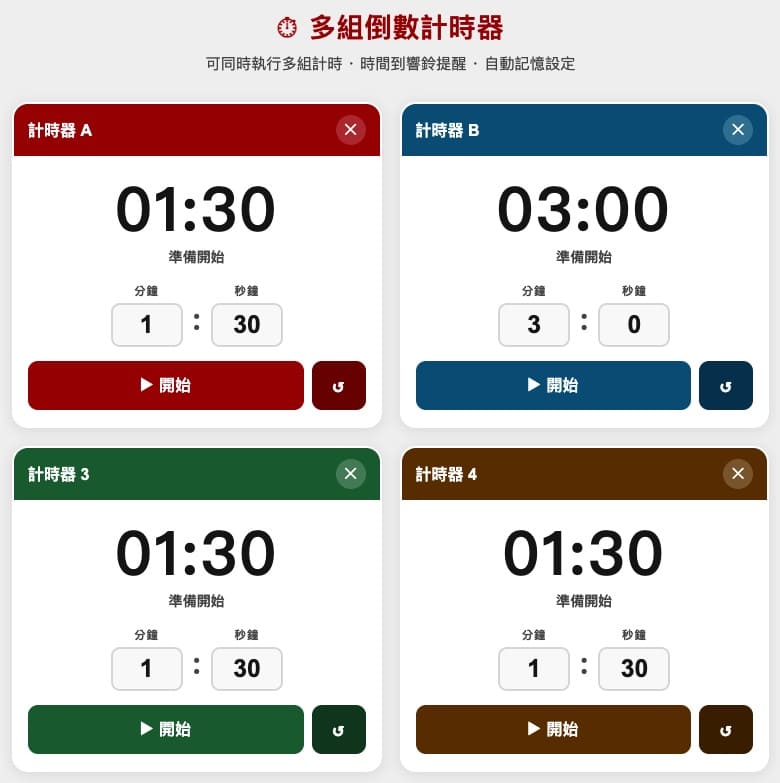The height and width of the screenshot is (783, 780).
Task: Tap reset icon on 計時器 3
Action: pos(338,730)
